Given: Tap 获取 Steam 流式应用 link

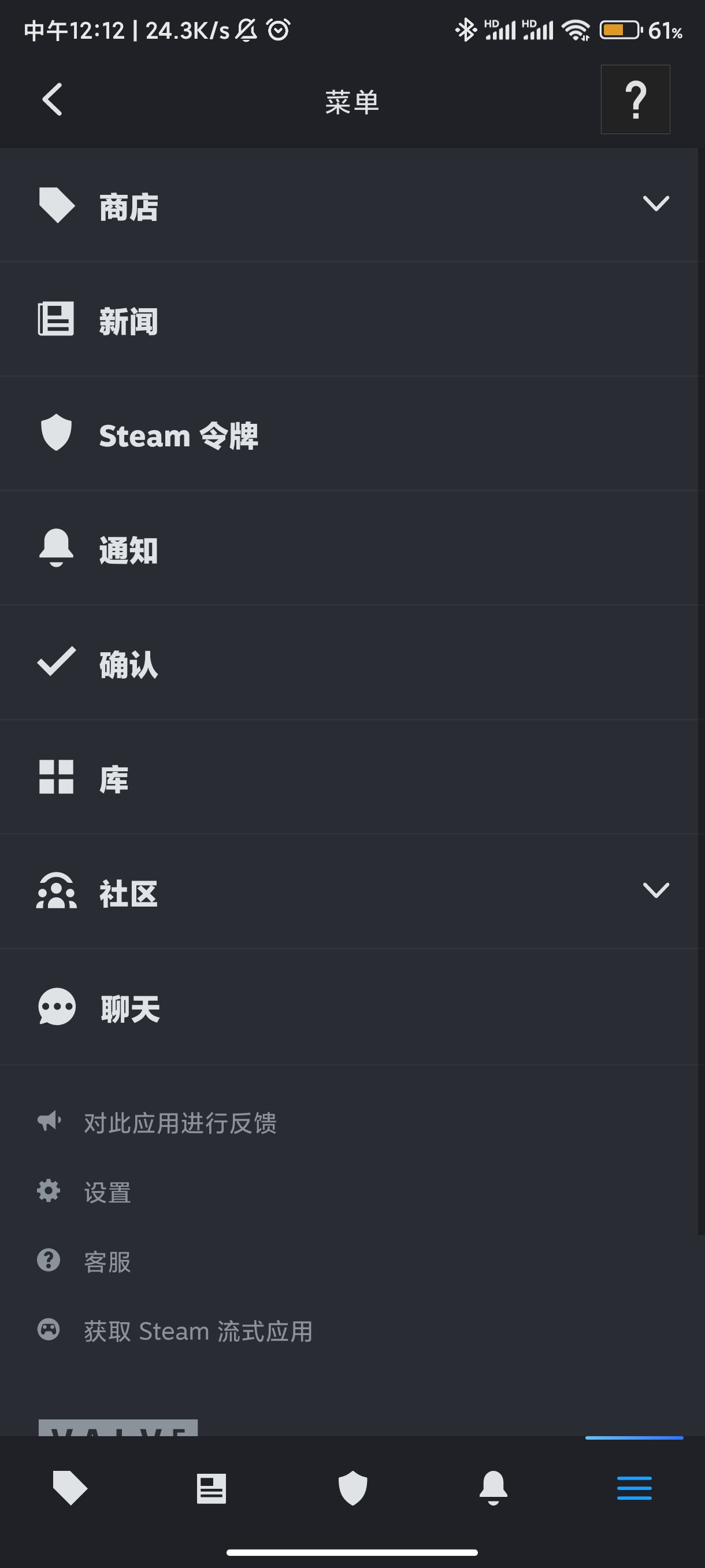Looking at the screenshot, I should tap(198, 1330).
